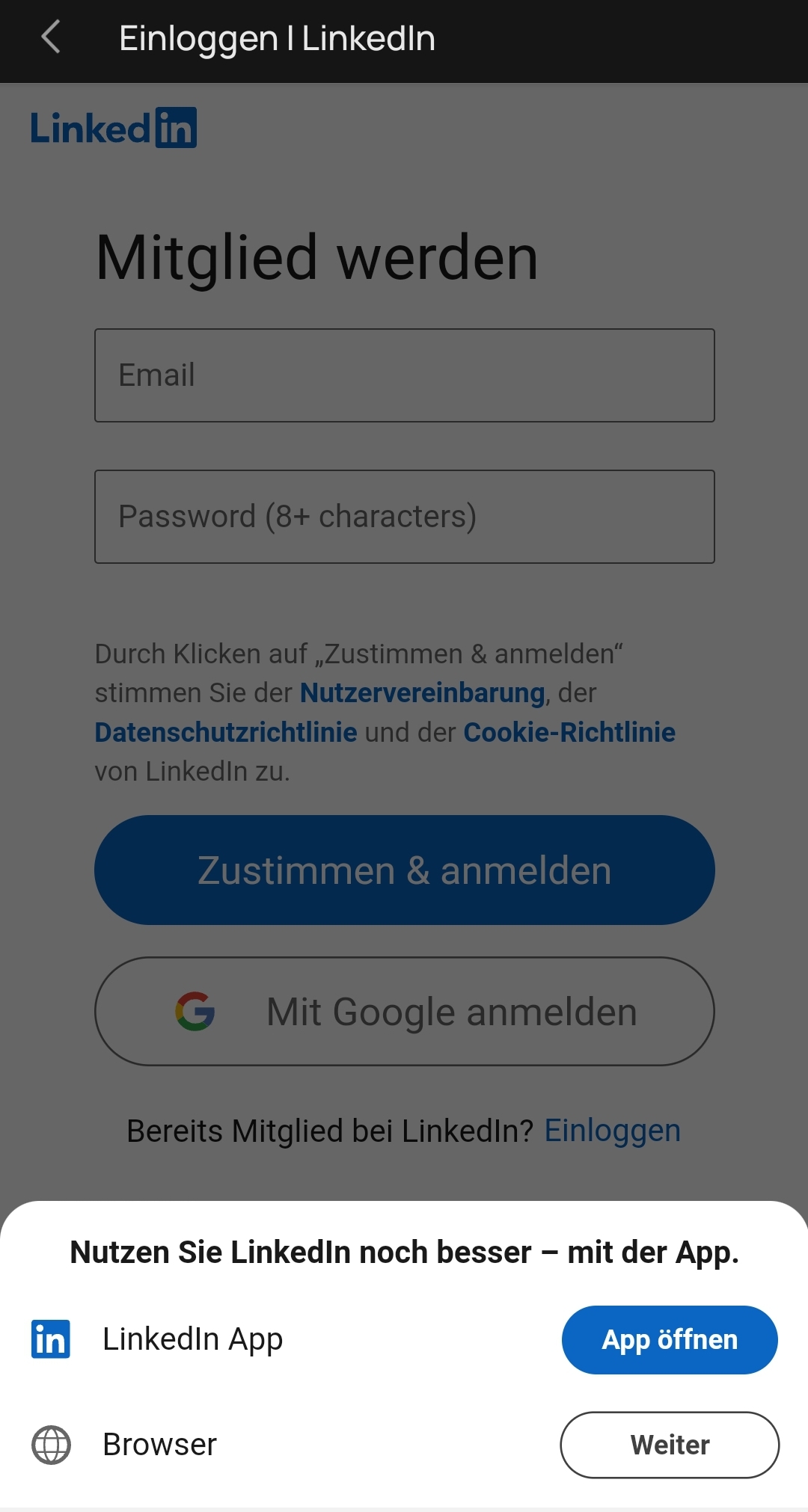The height and width of the screenshot is (1512, 808).
Task: Read the Datenschutzrichtlinie
Action: (x=225, y=733)
